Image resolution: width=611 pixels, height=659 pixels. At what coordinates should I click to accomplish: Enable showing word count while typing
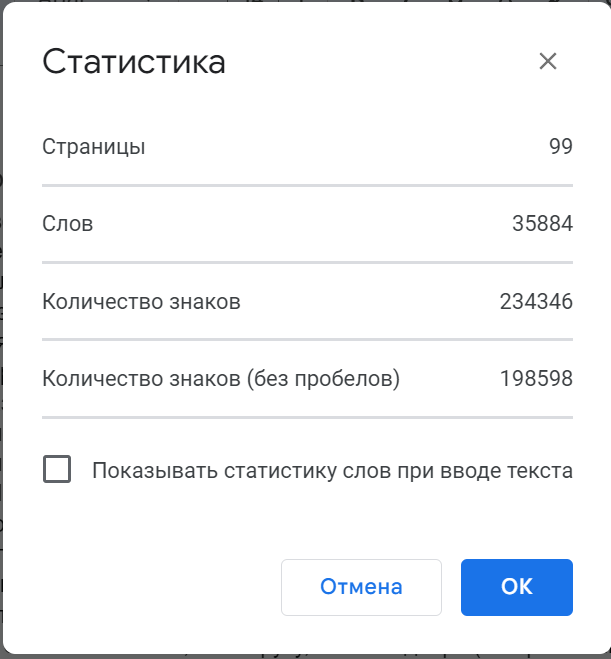click(x=57, y=469)
